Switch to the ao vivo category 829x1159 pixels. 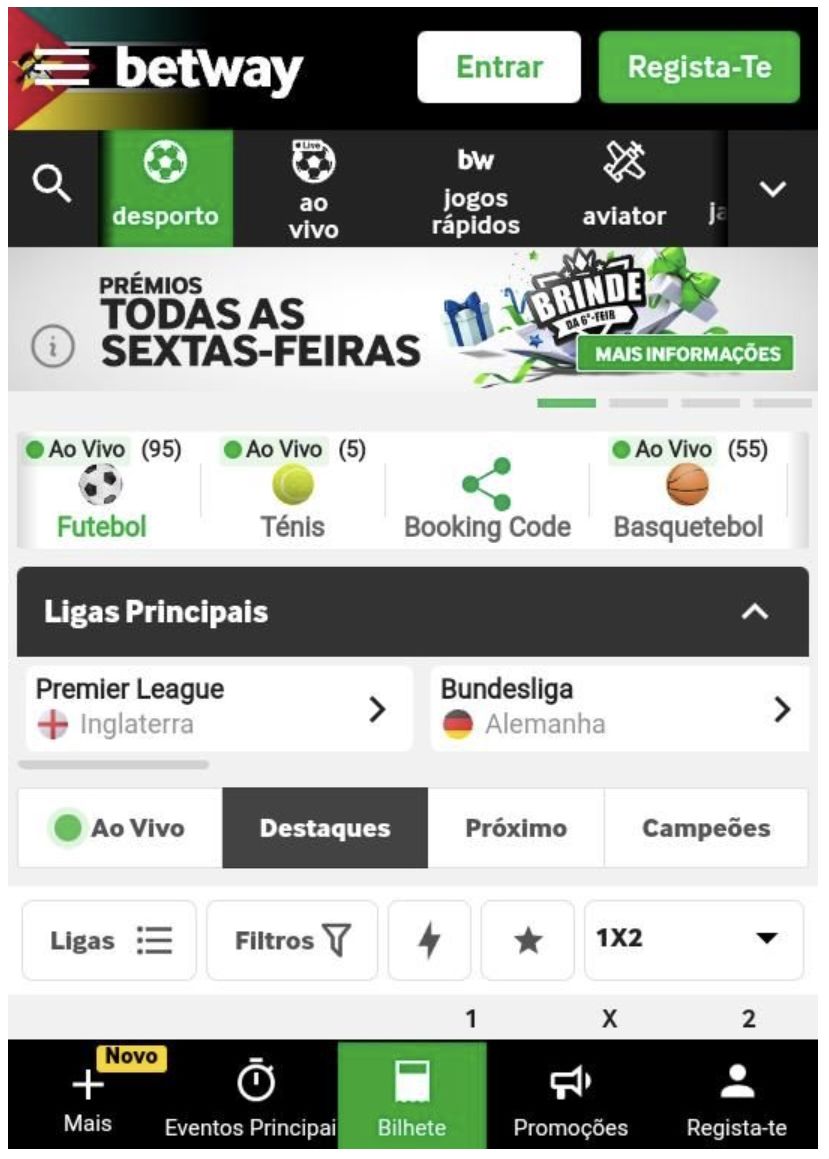pos(313,188)
